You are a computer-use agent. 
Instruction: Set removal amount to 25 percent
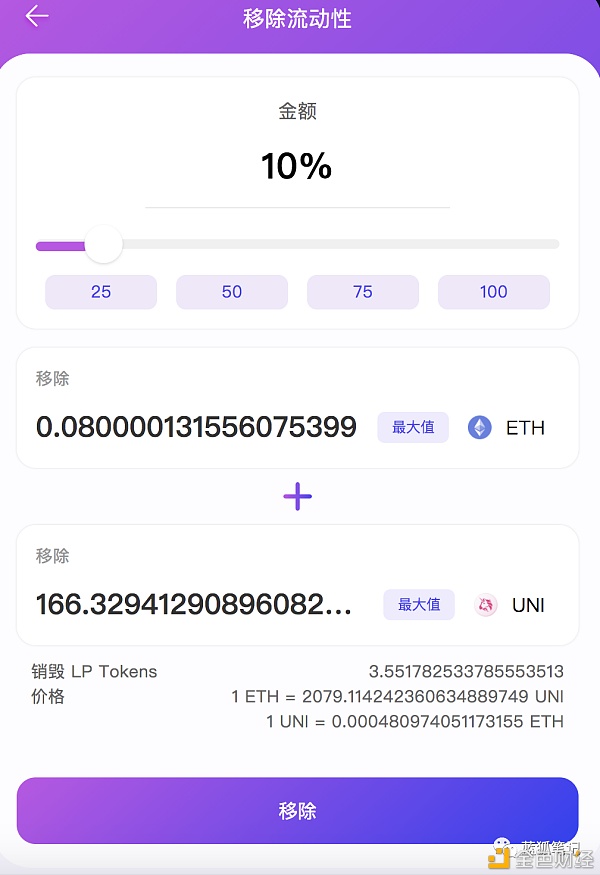(x=101, y=292)
